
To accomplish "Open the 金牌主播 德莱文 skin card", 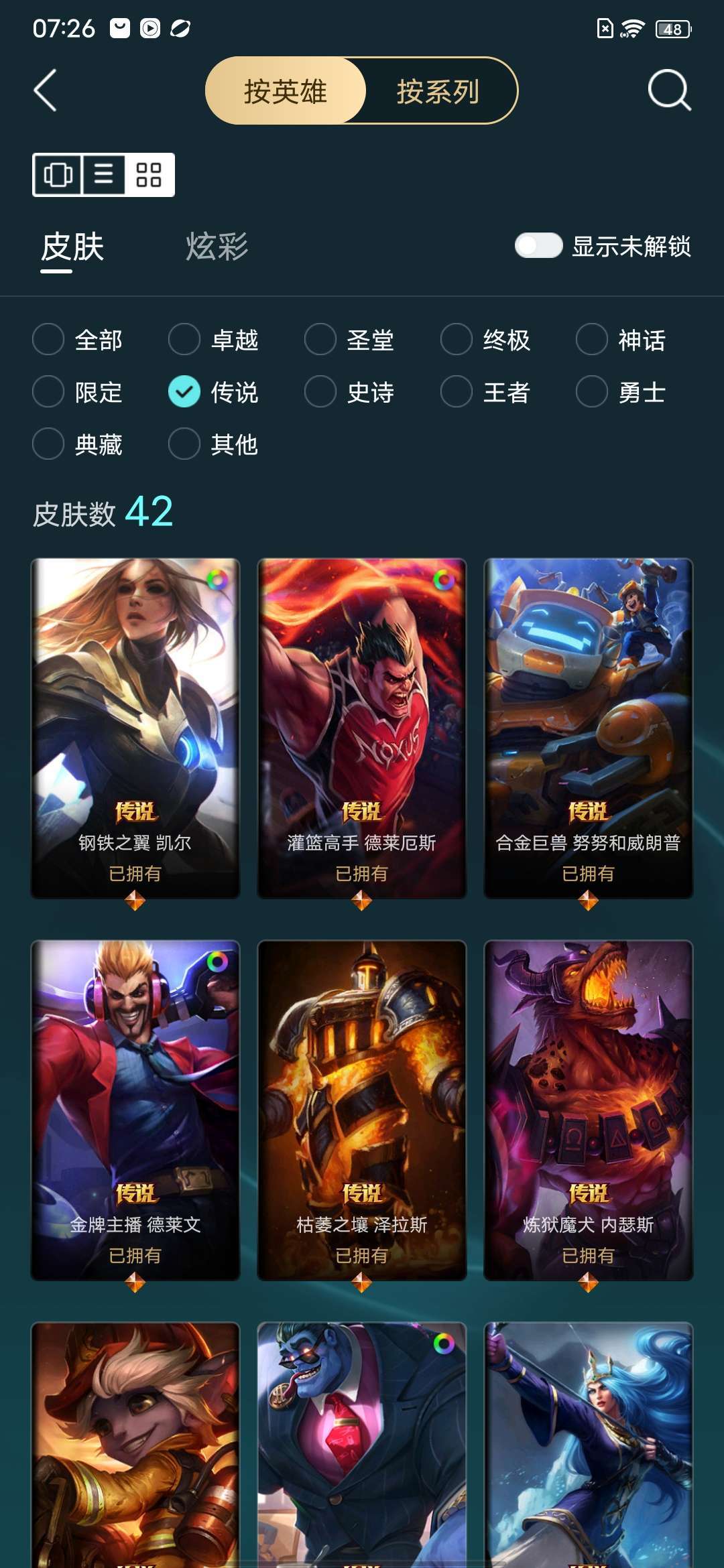I will coord(135,1110).
